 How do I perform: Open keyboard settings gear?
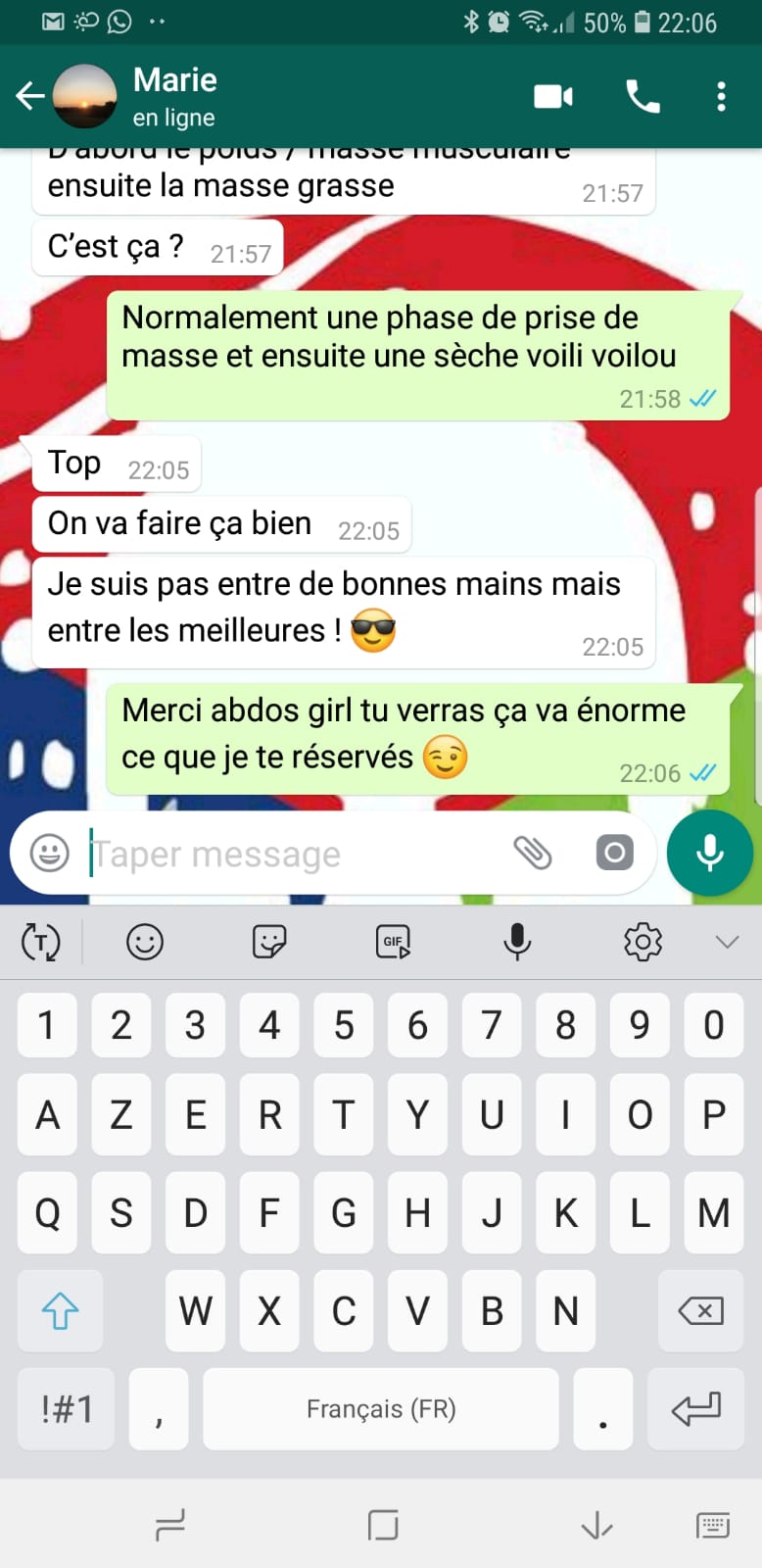(x=643, y=942)
